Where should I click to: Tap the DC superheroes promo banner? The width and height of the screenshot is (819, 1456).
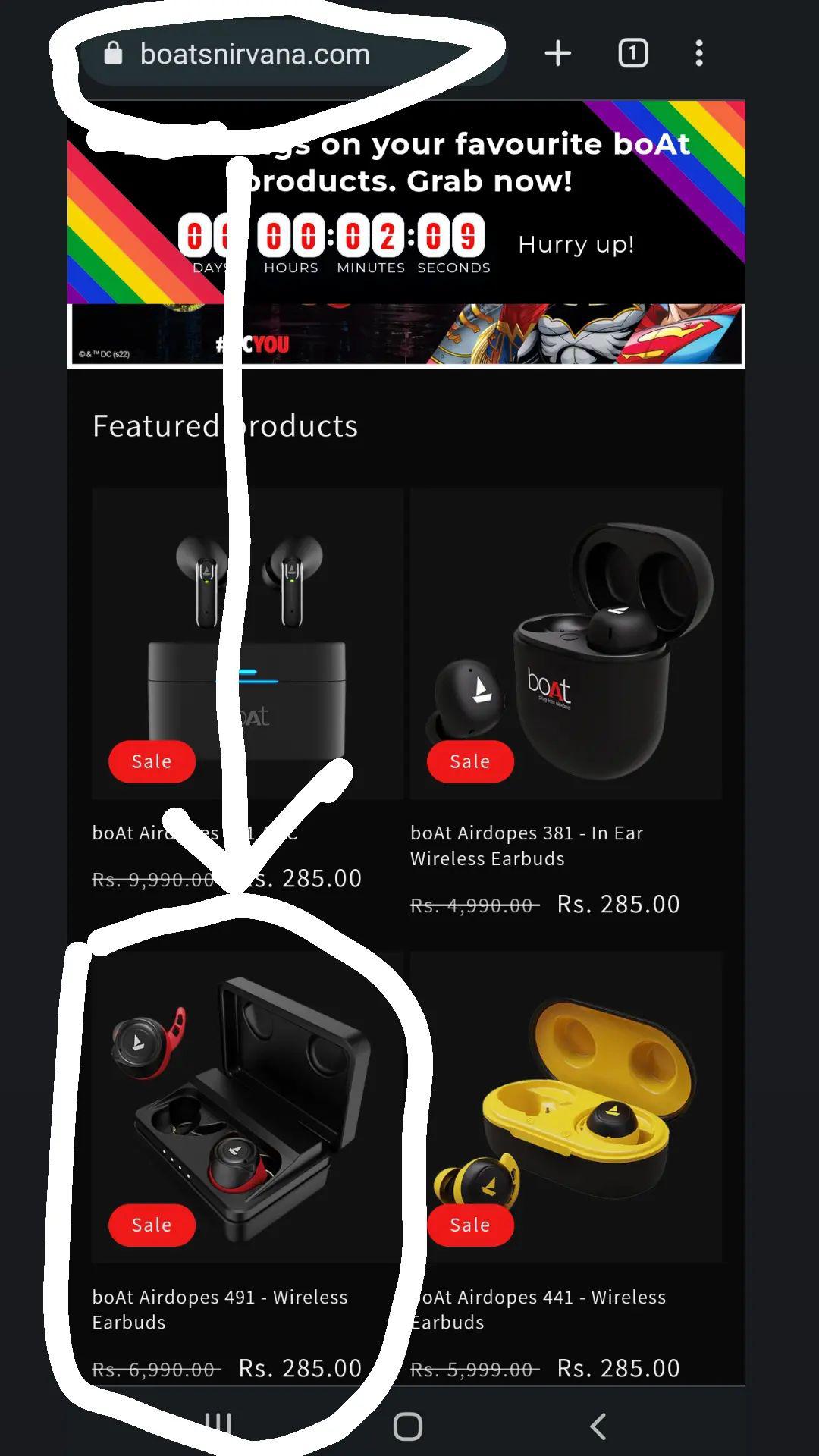pos(485,335)
